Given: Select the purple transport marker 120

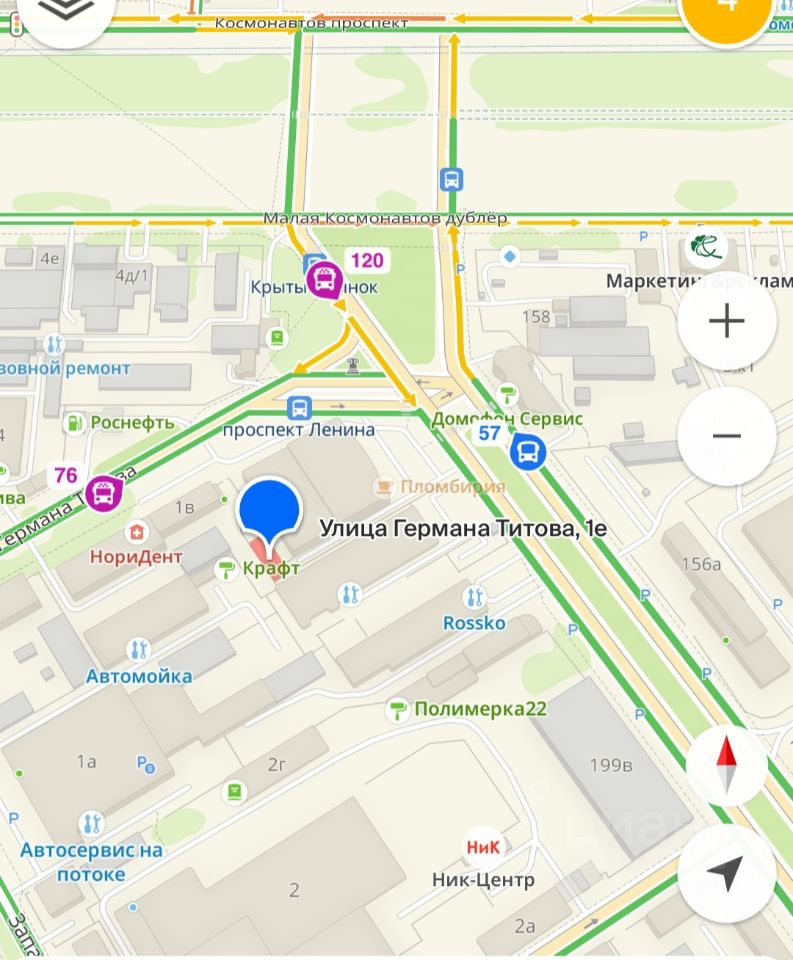Looking at the screenshot, I should [x=325, y=279].
